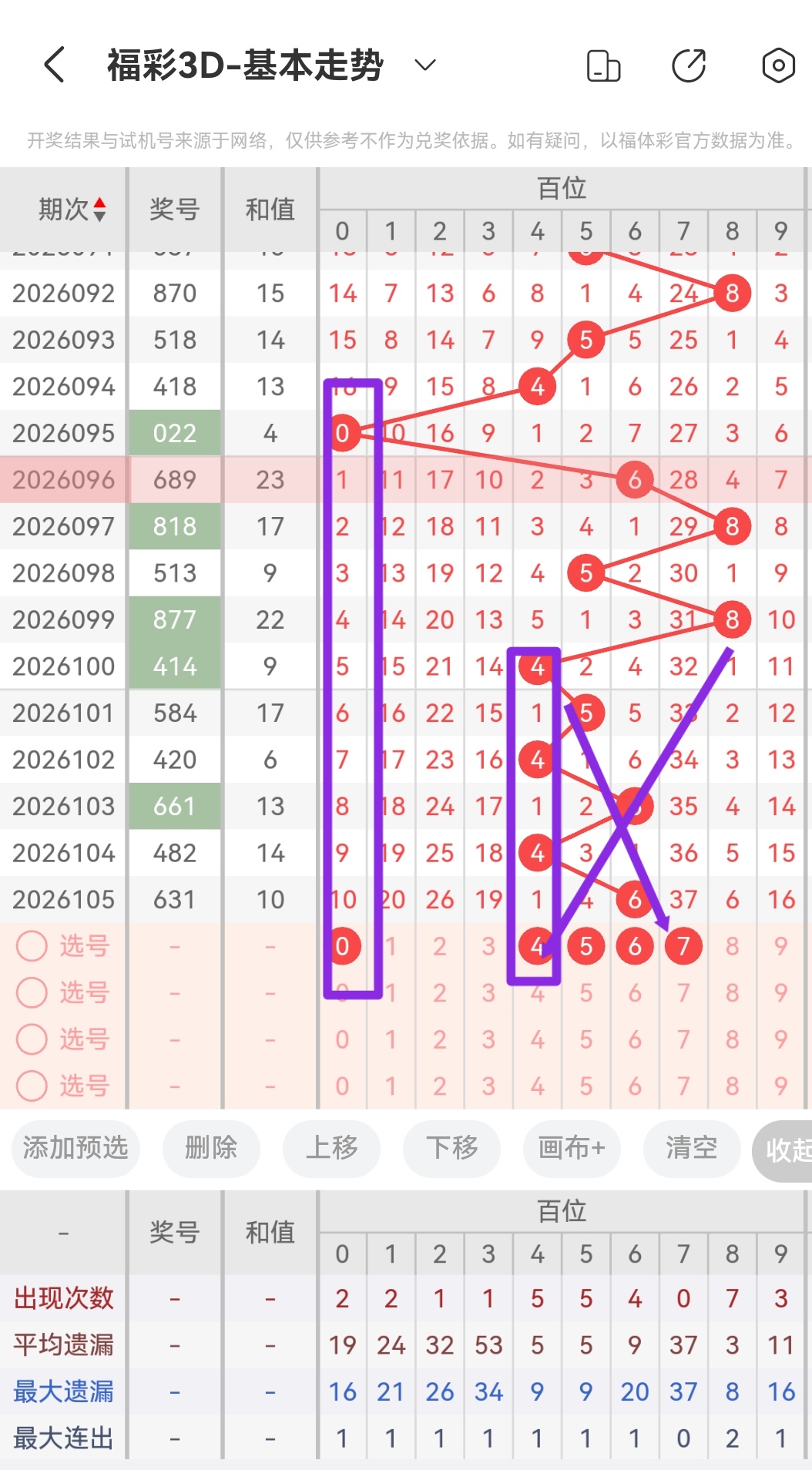Collapse the panel with 收起
The width and height of the screenshot is (812, 1470).
786,1149
